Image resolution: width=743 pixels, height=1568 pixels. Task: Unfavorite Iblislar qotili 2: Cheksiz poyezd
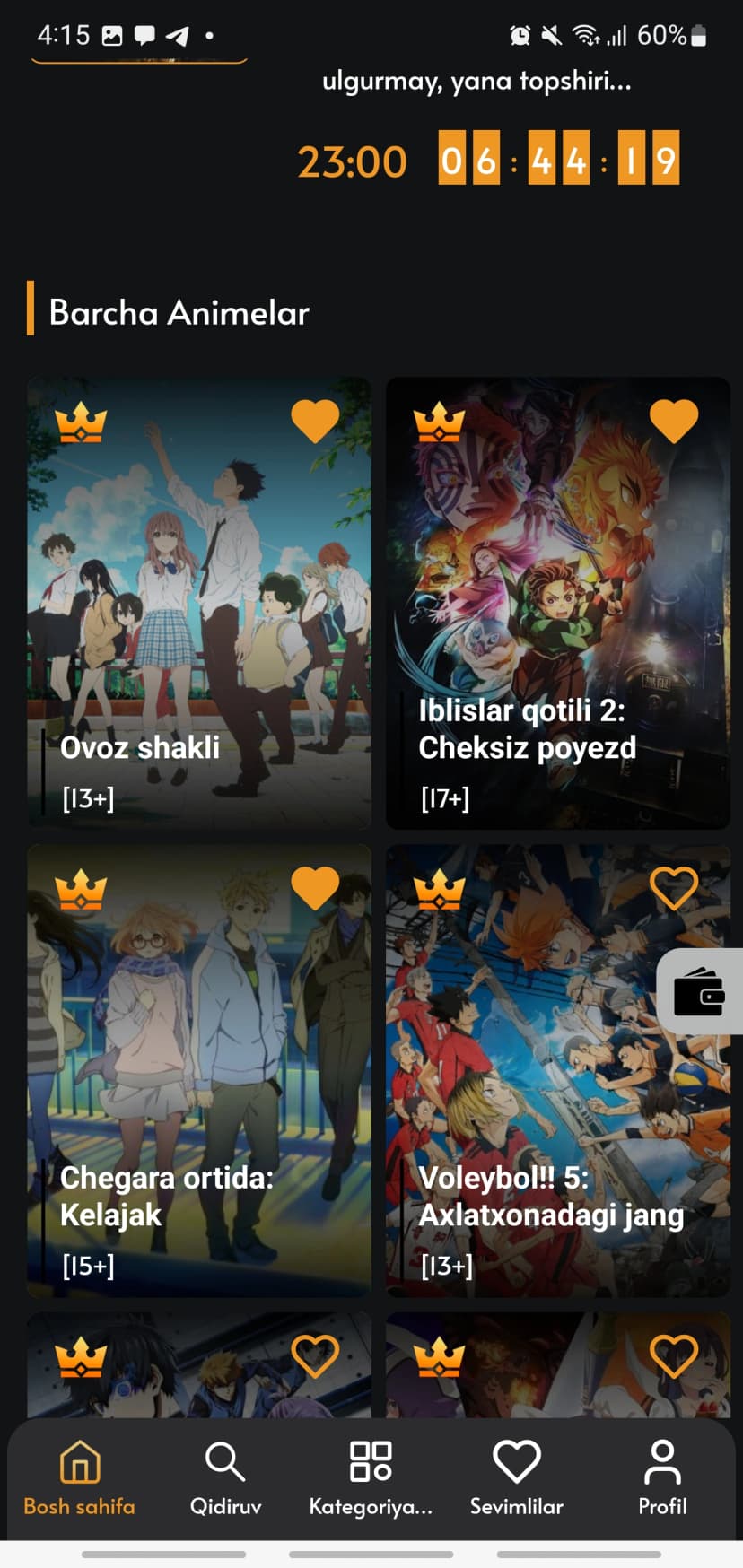674,421
